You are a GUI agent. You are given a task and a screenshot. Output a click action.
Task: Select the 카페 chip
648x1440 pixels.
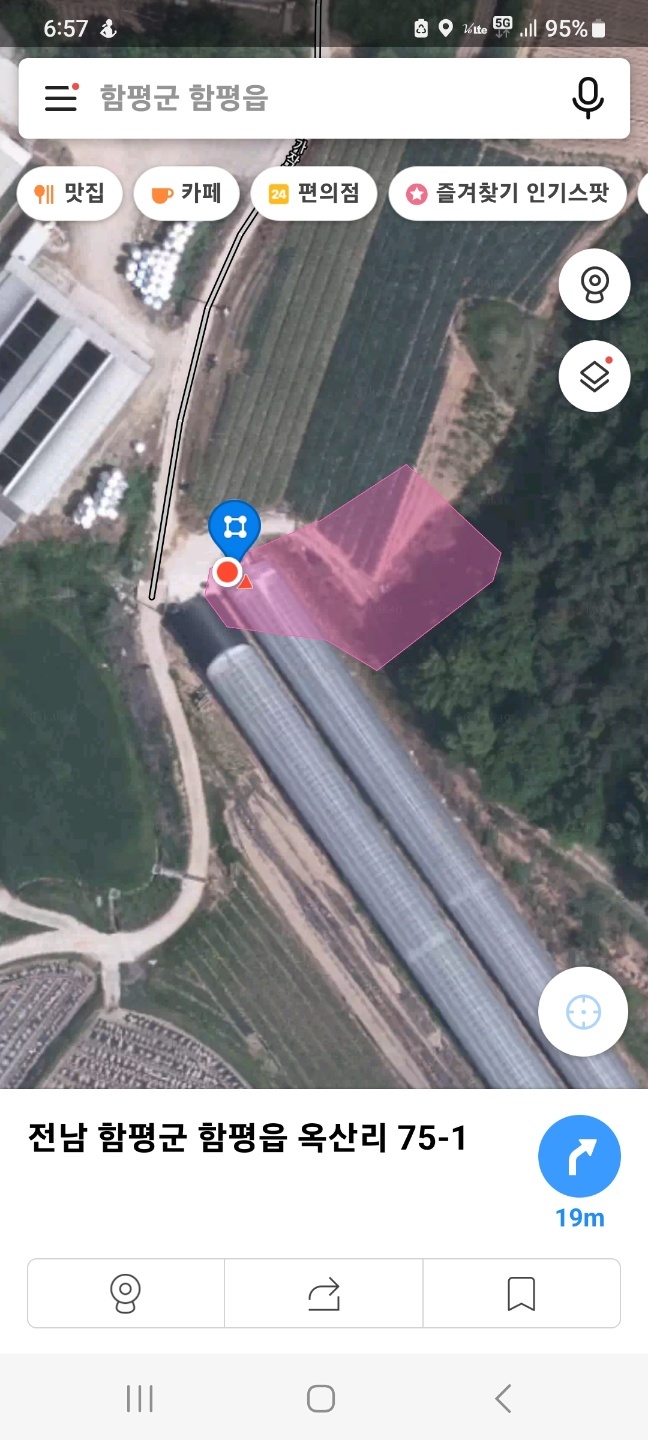[187, 194]
